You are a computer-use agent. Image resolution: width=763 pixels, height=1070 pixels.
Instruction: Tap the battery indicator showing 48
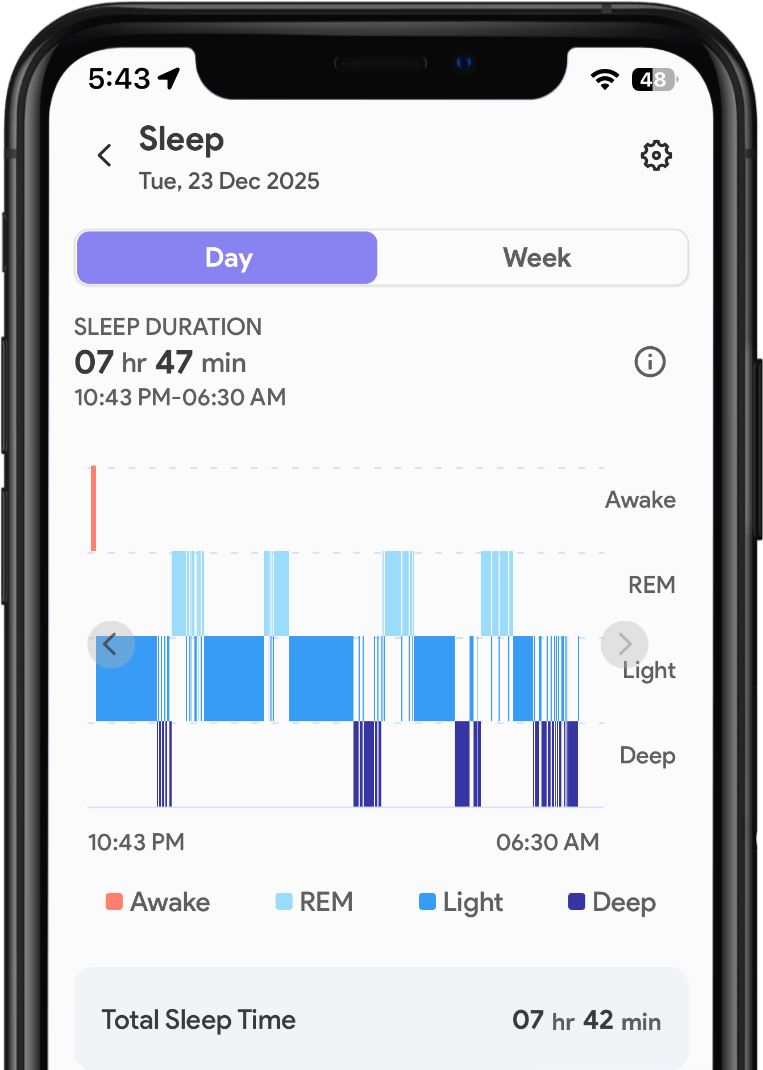click(x=654, y=79)
